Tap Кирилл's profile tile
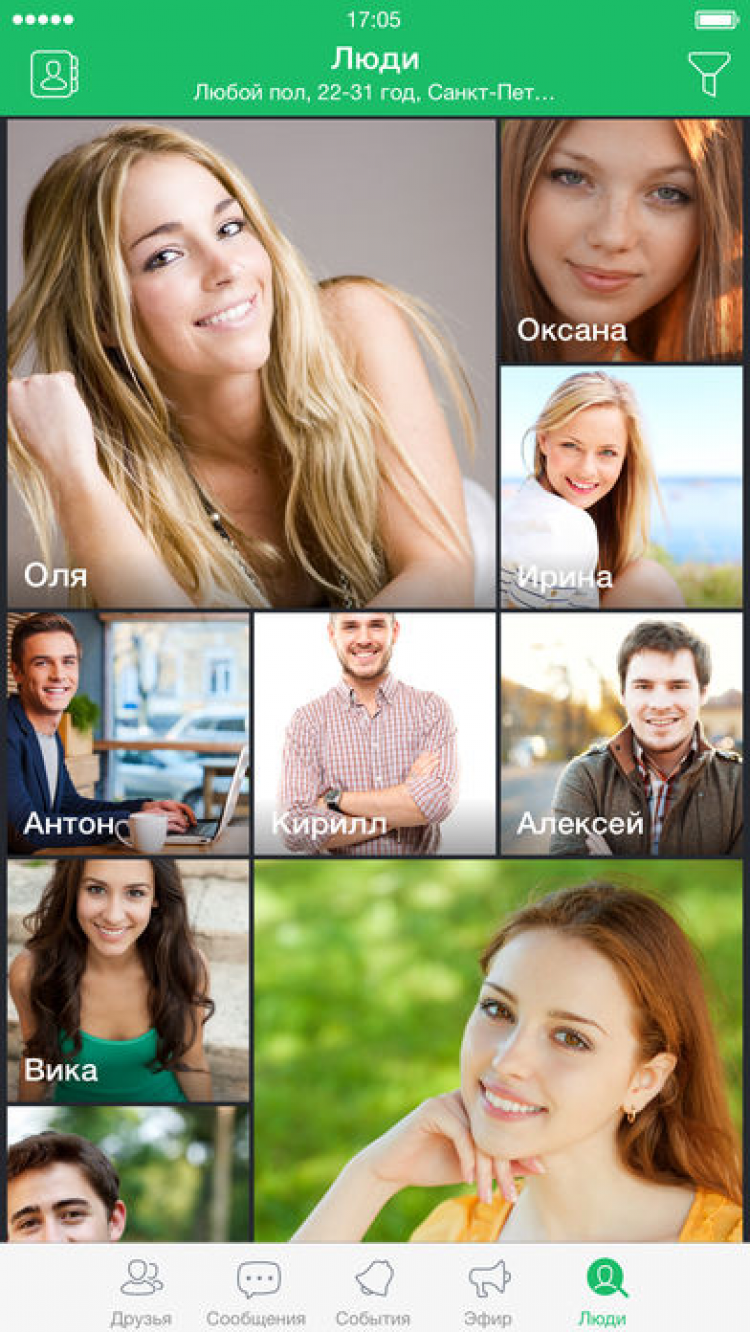Screen dimensions: 750x1332 374,733
